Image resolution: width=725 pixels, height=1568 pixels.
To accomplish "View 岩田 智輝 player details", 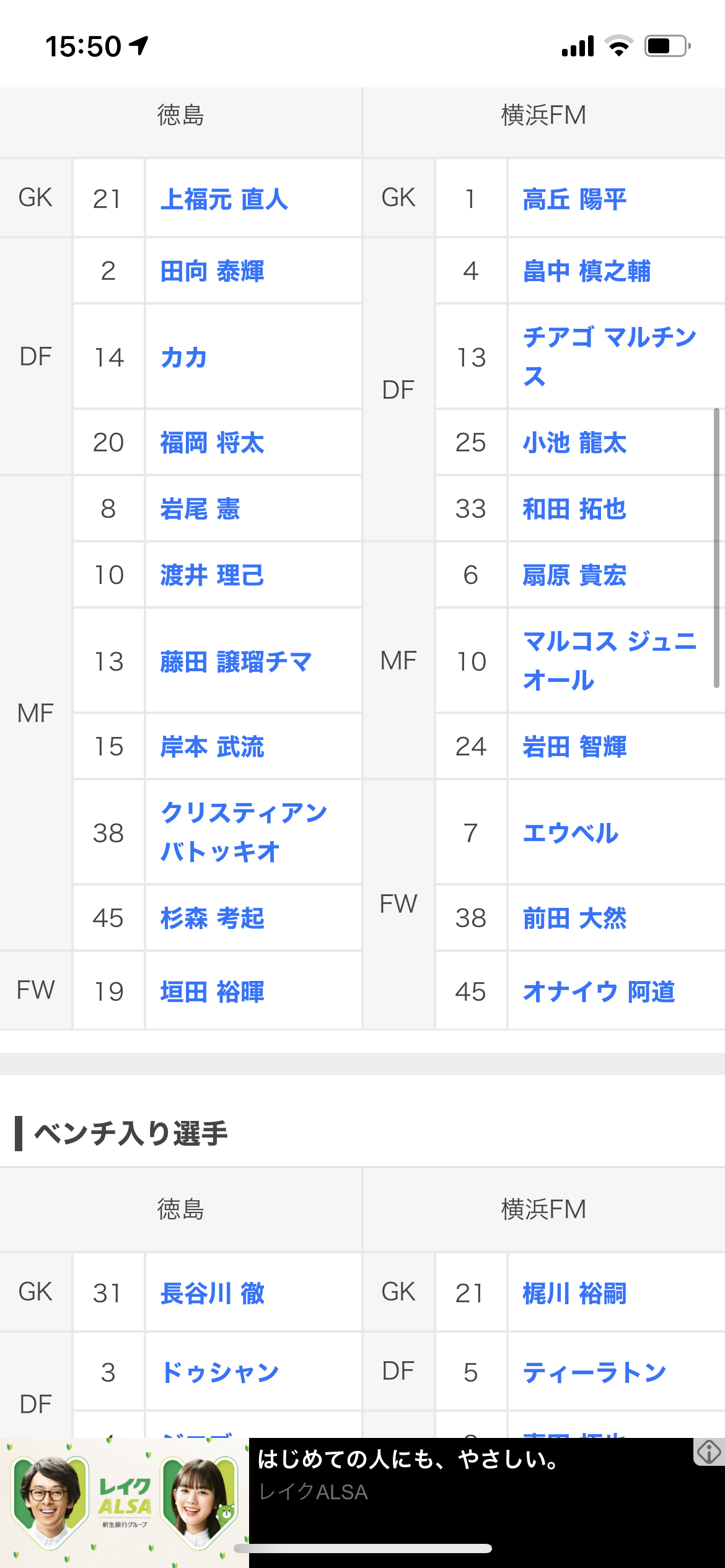I will pyautogui.click(x=574, y=746).
